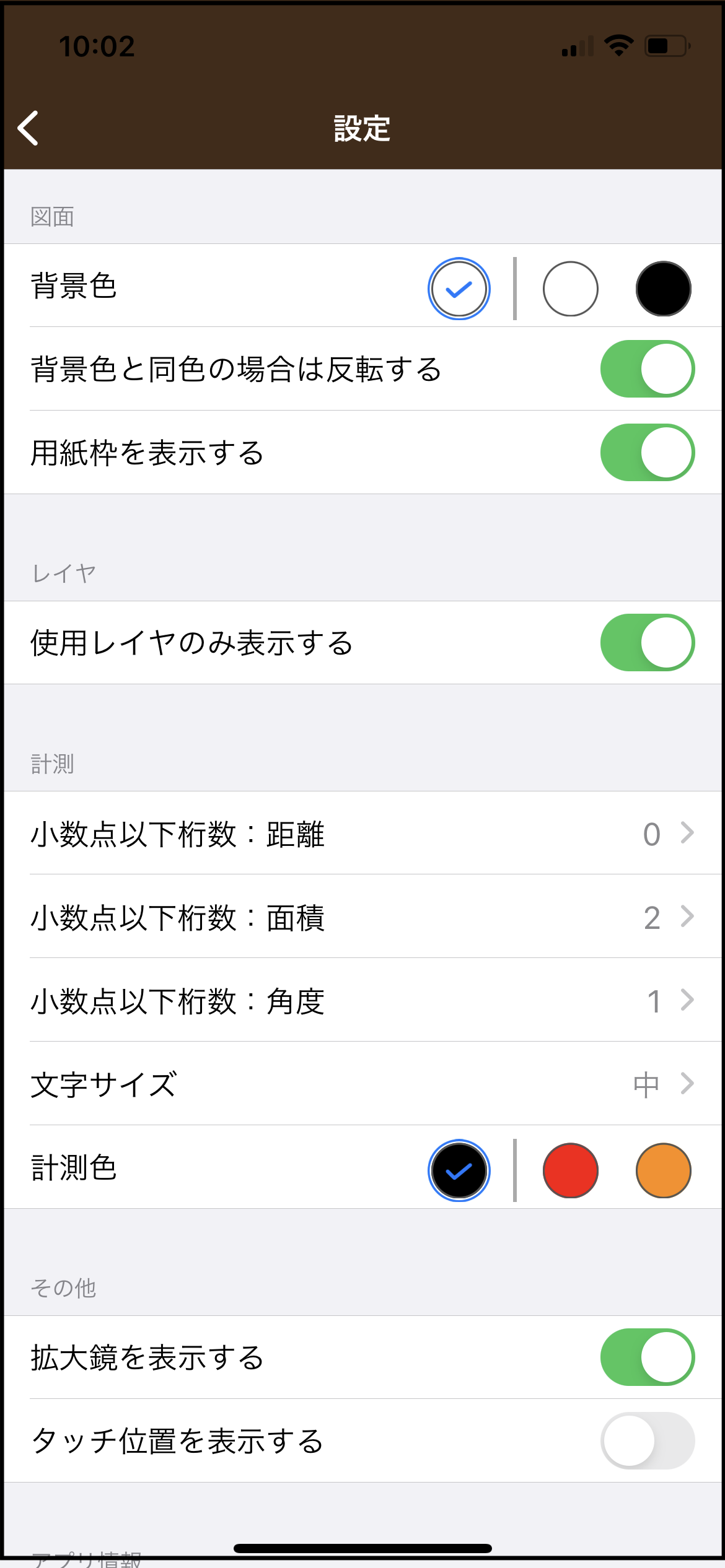Image resolution: width=725 pixels, height=1568 pixels.
Task: Select the white 背景色 swatch
Action: coord(570,289)
